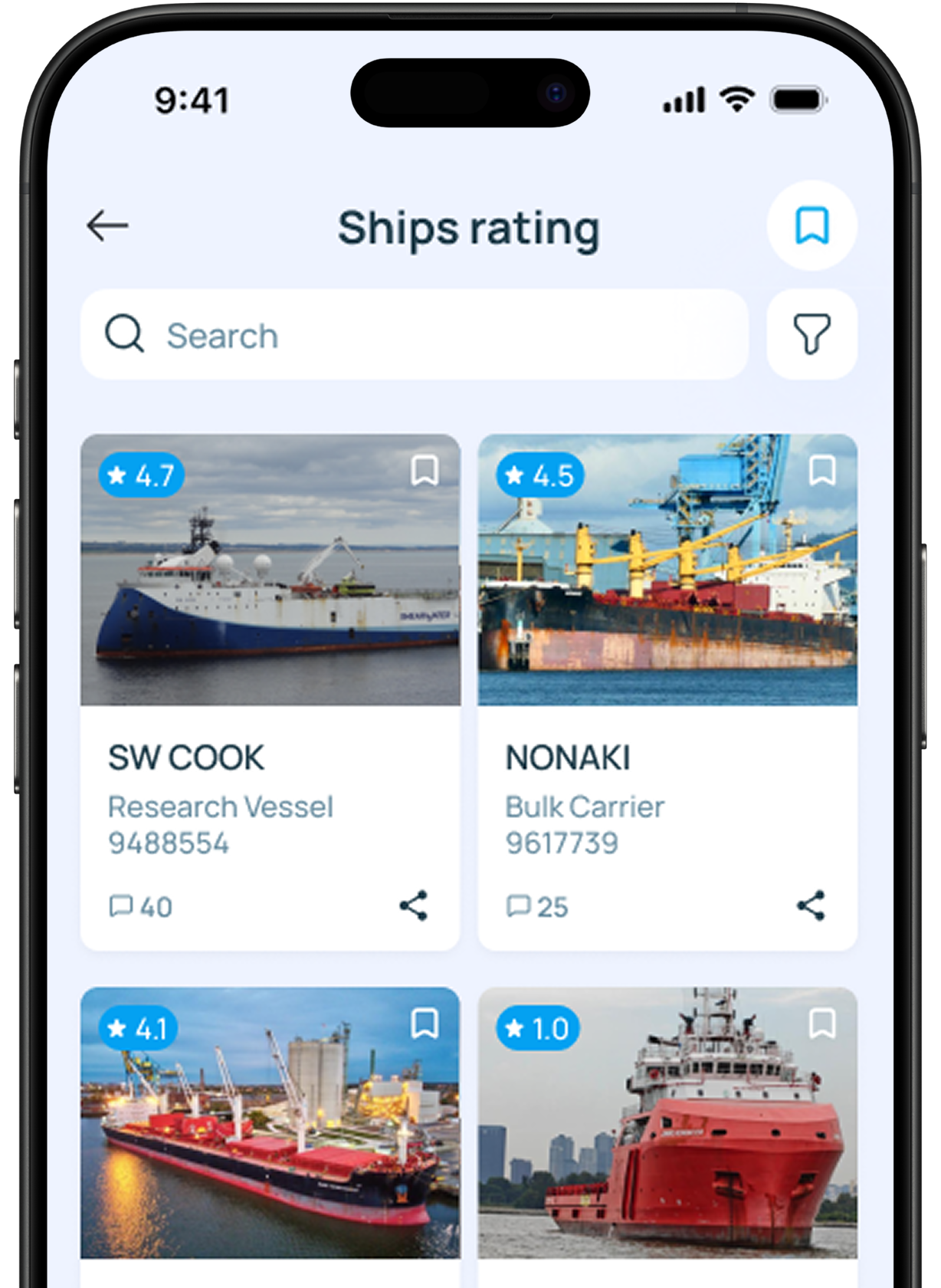View comments on NONAKI
The image size is (941, 1288).
click(x=538, y=907)
